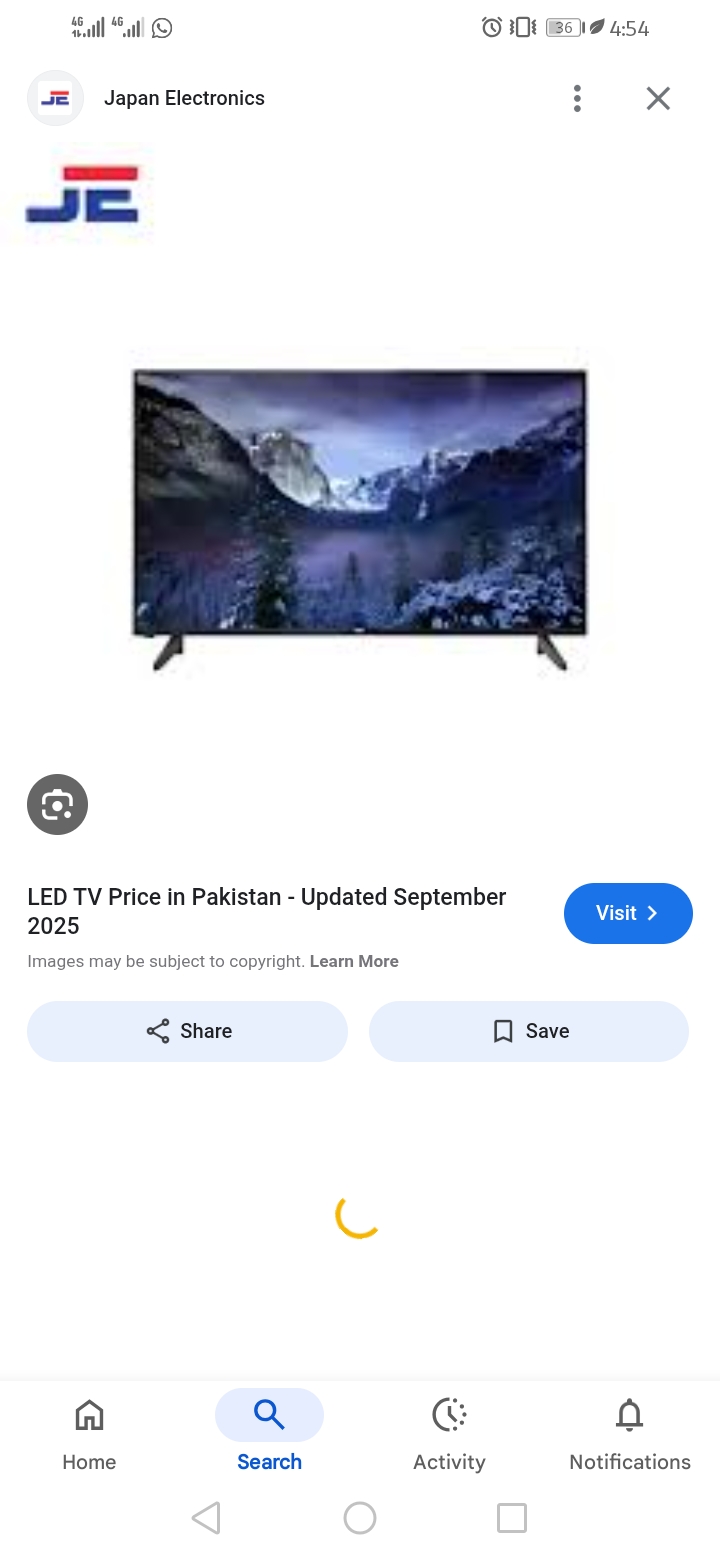Open the Learn More copyright link
The width and height of the screenshot is (720, 1560).
click(354, 961)
